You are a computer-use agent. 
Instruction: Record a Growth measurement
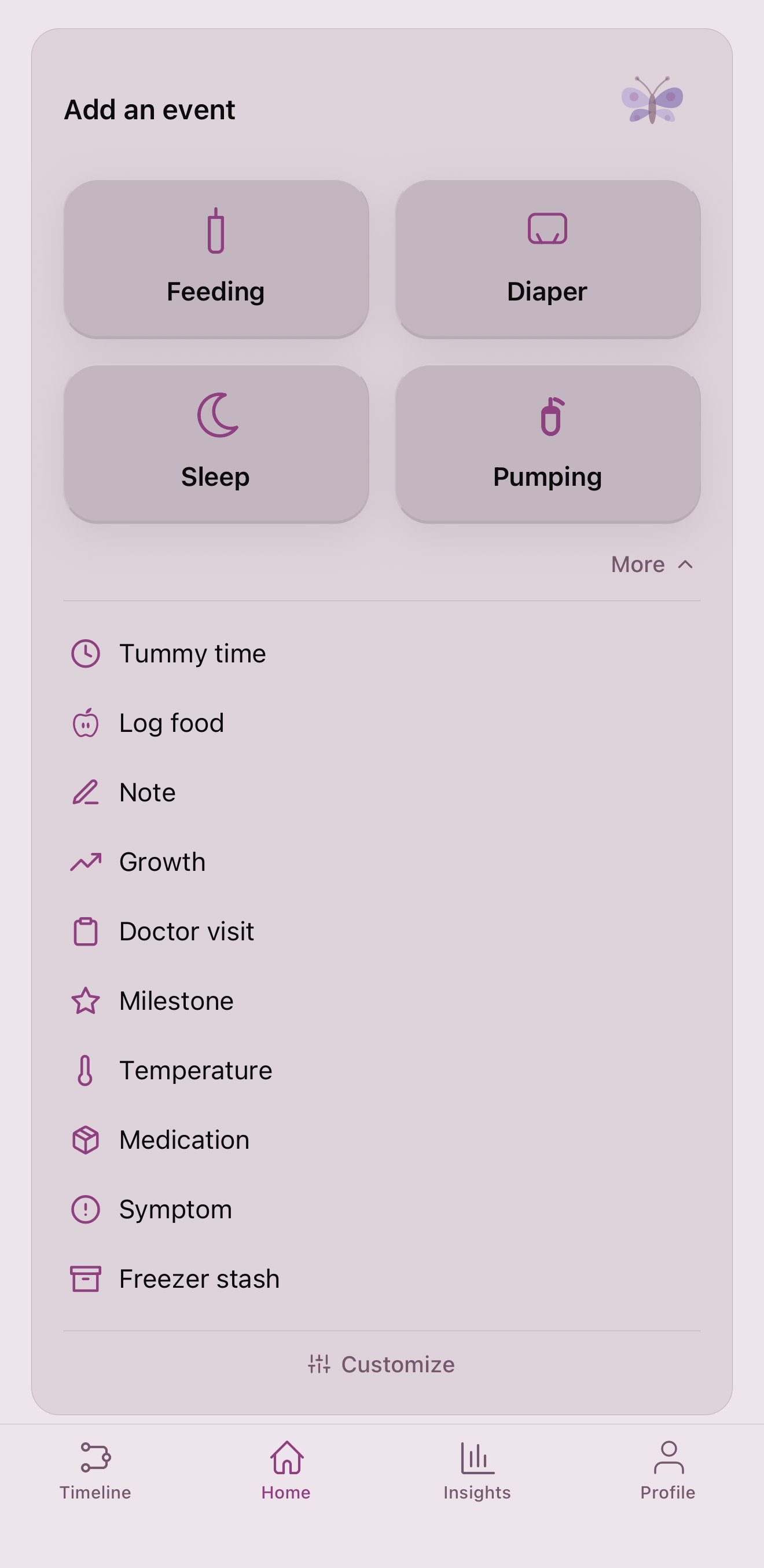point(162,862)
